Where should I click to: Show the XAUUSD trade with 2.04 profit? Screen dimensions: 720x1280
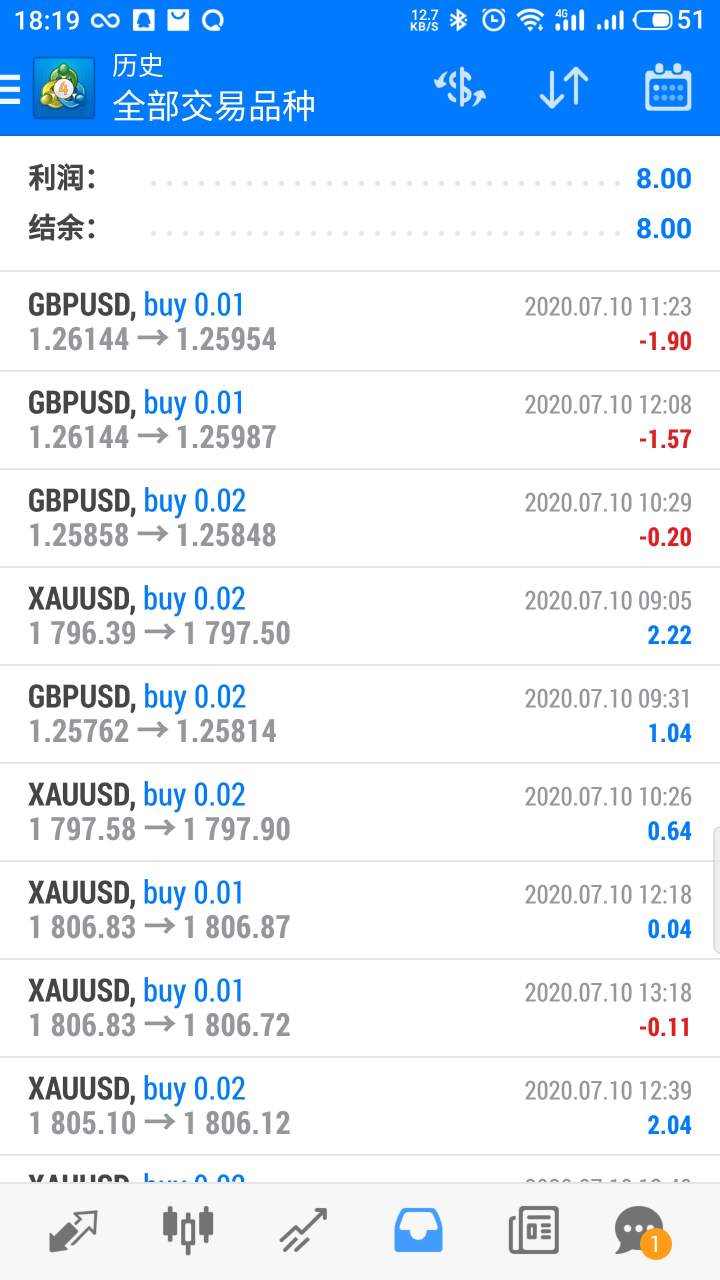point(360,1106)
